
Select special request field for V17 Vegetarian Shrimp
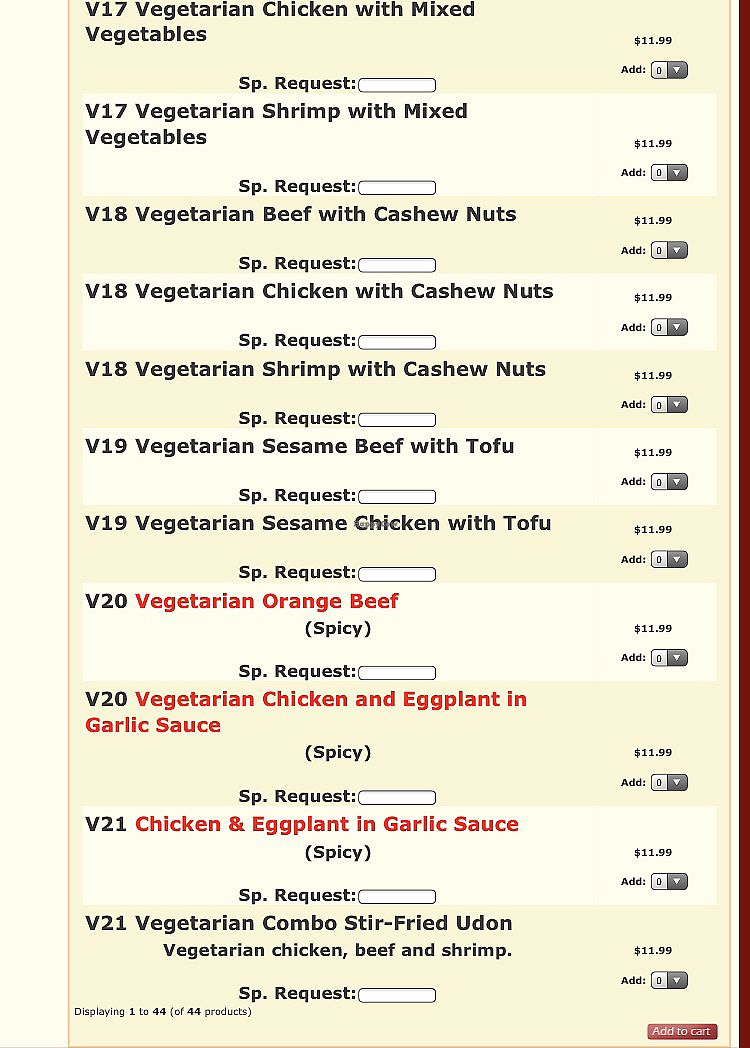397,187
